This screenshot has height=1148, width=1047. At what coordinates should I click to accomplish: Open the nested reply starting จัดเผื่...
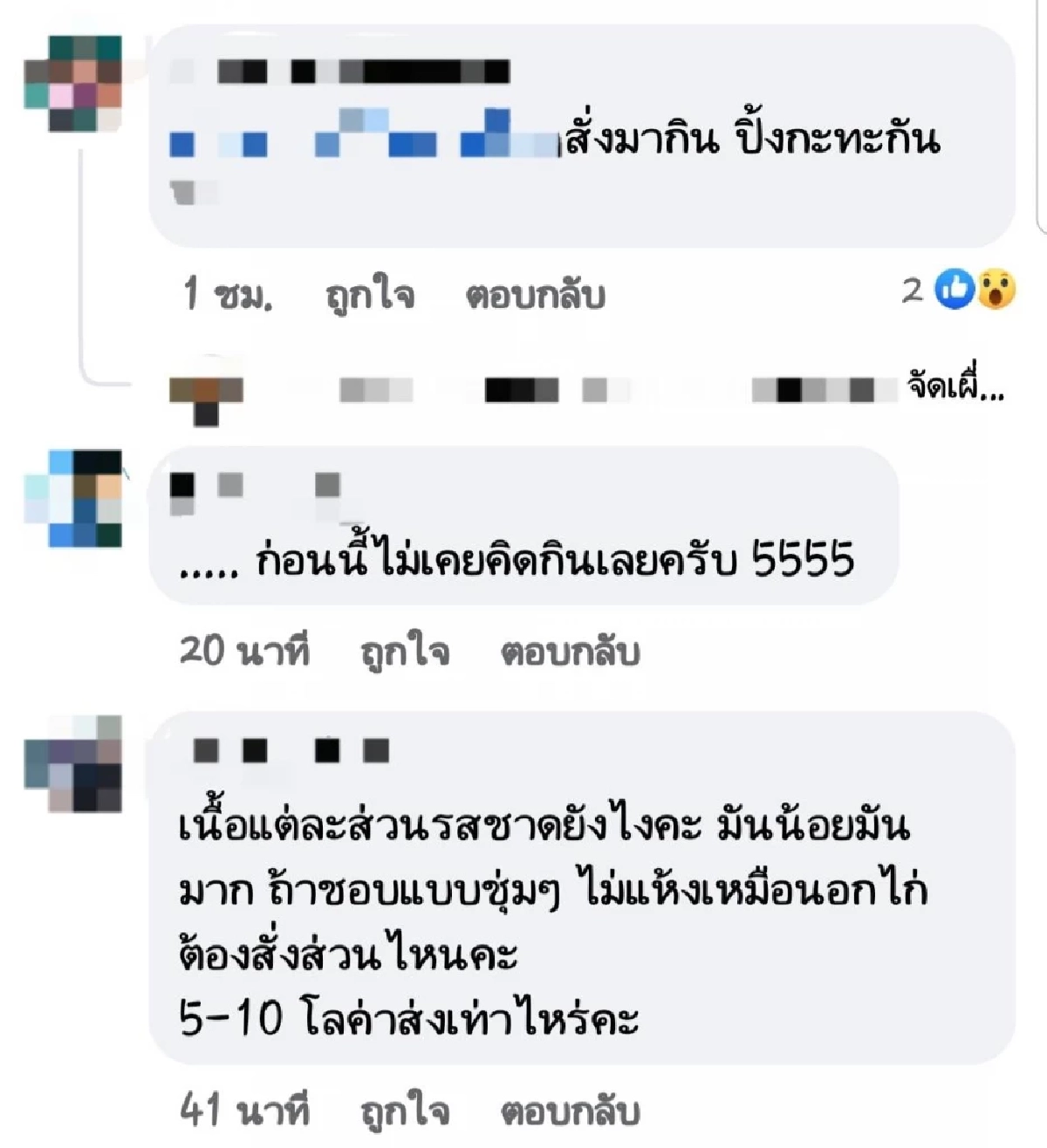click(x=955, y=385)
